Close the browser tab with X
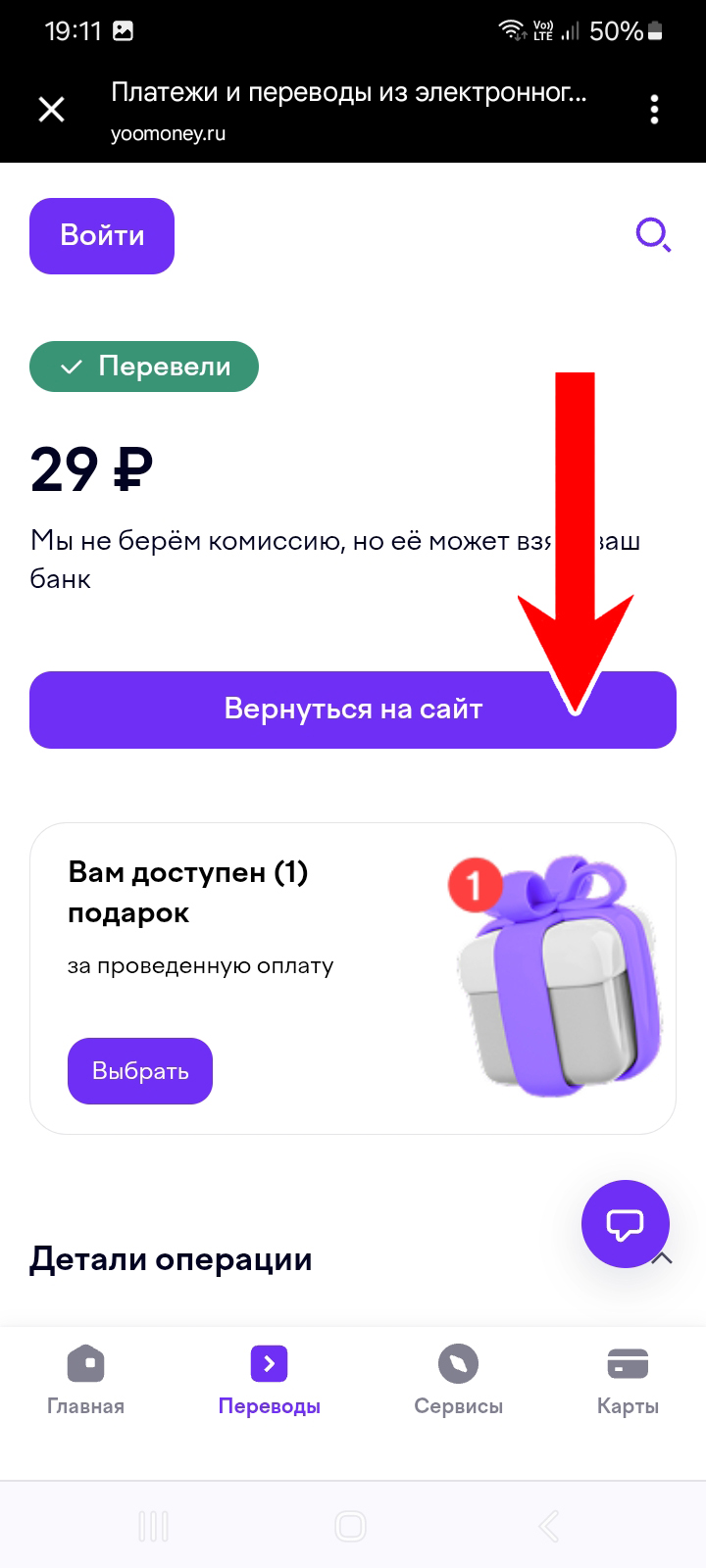The width and height of the screenshot is (706, 1568). 51,109
